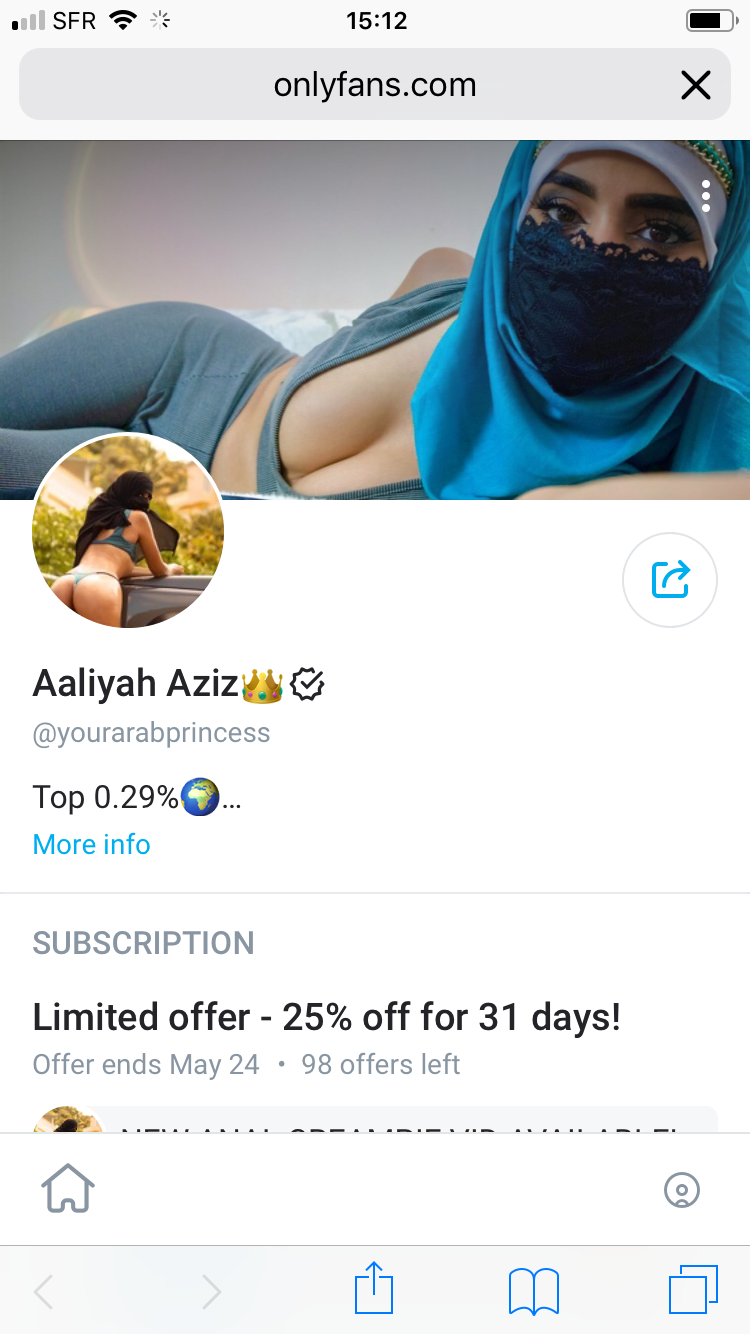Show open Safari tabs
The image size is (750, 1334).
(692, 1290)
